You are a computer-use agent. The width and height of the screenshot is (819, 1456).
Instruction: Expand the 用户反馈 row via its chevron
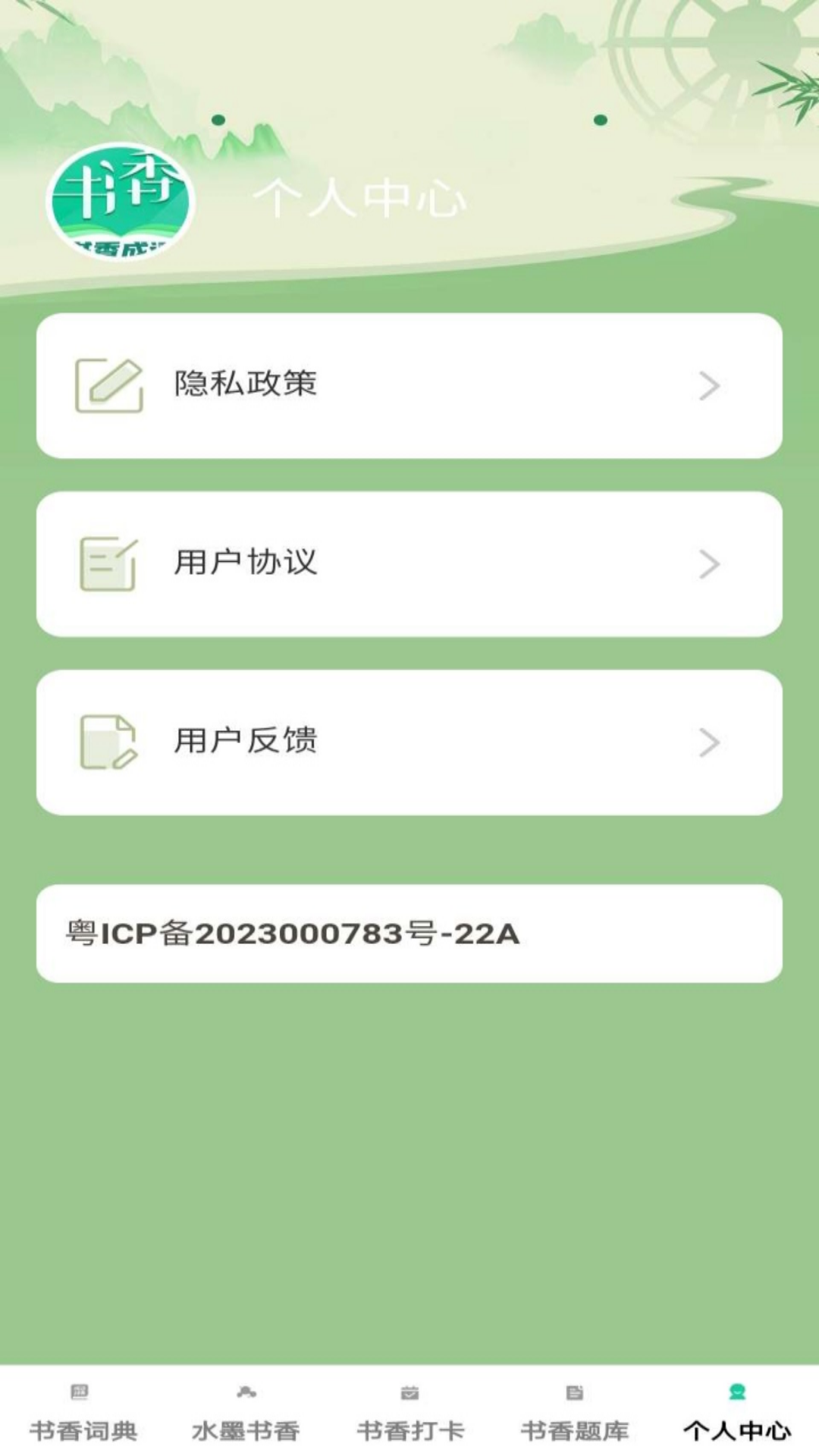coord(708,743)
